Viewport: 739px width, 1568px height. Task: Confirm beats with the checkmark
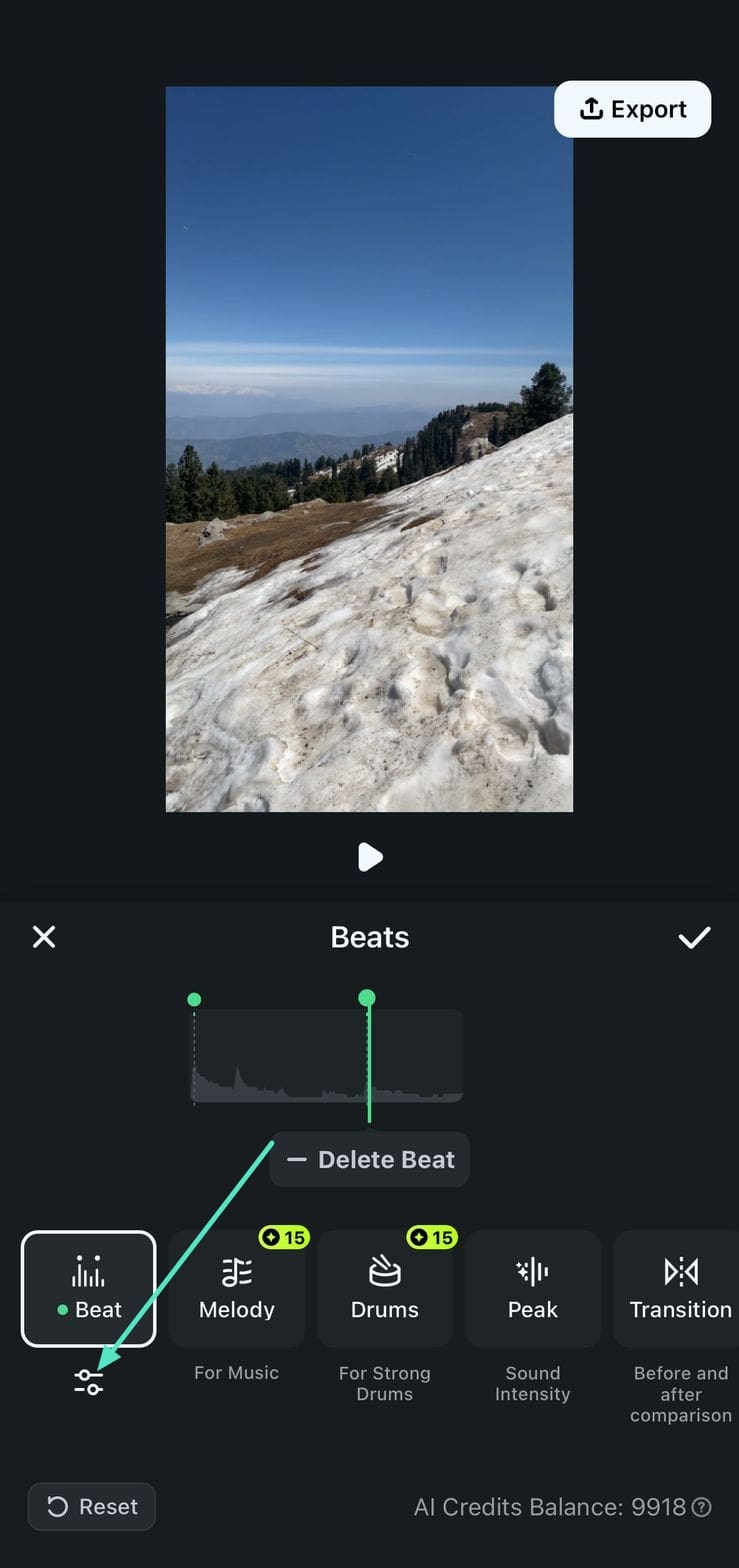click(694, 937)
